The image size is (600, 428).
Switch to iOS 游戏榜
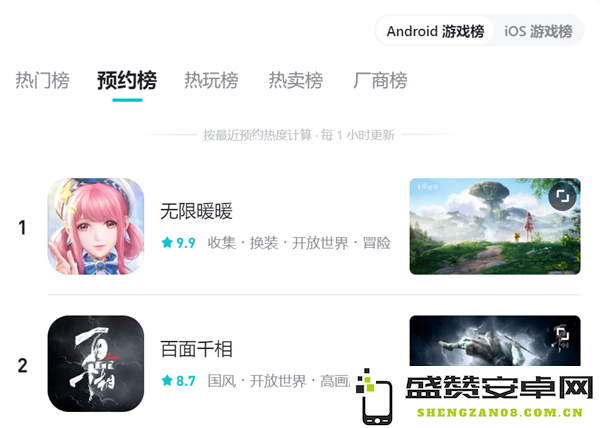coord(538,31)
